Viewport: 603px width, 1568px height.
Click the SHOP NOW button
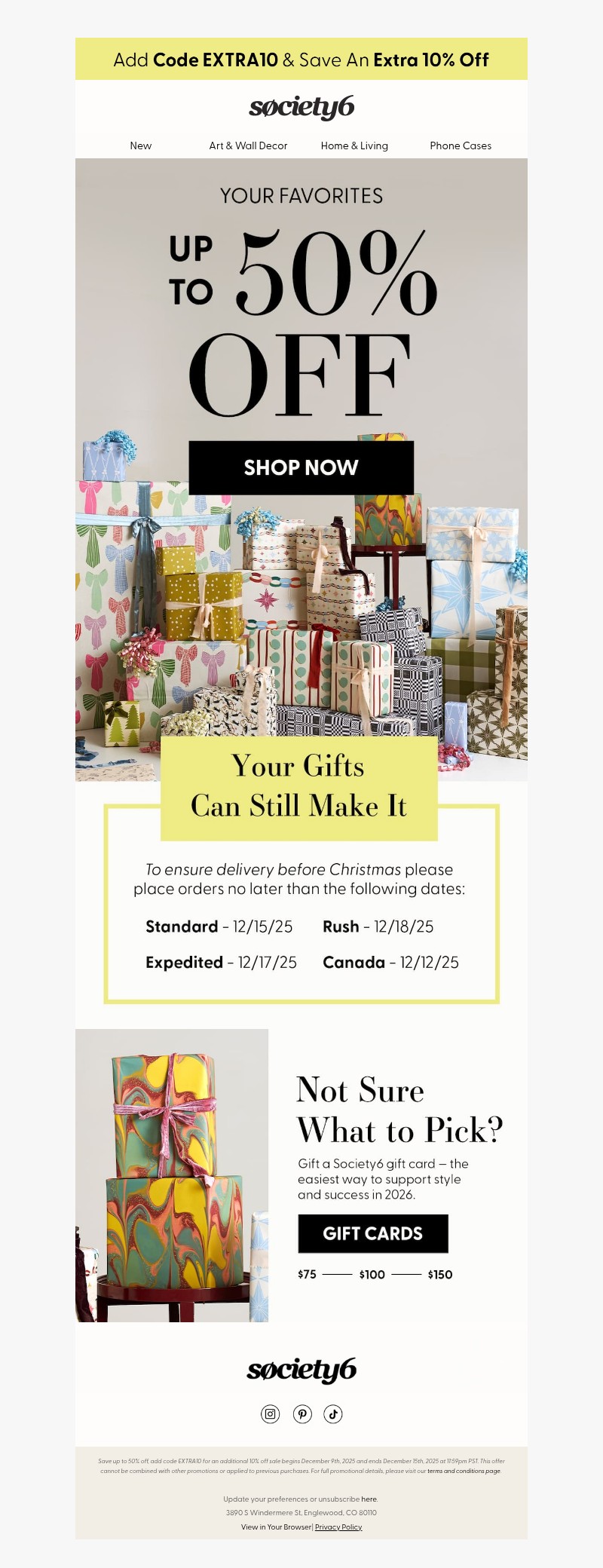click(x=301, y=467)
